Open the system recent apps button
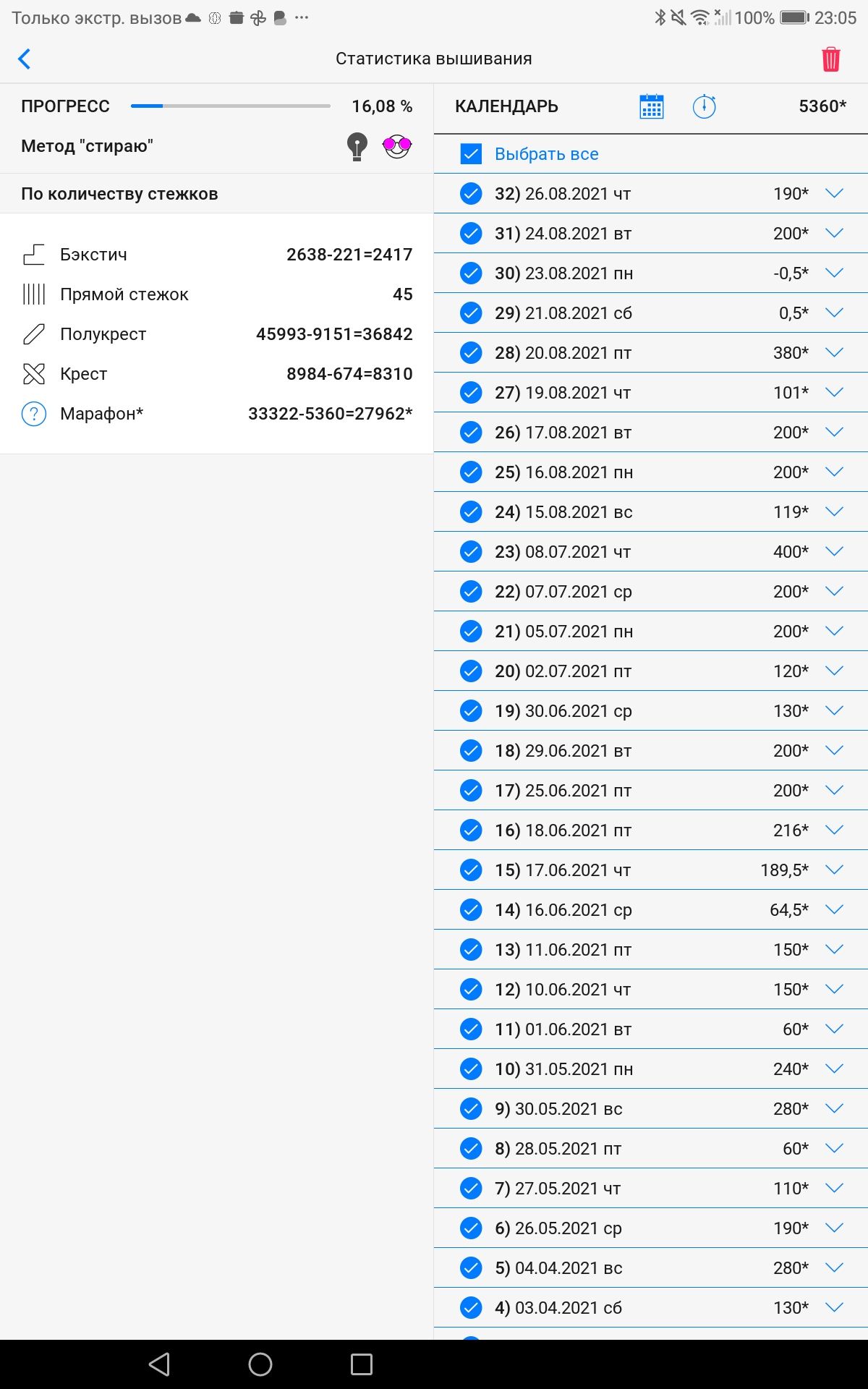 [x=361, y=1364]
